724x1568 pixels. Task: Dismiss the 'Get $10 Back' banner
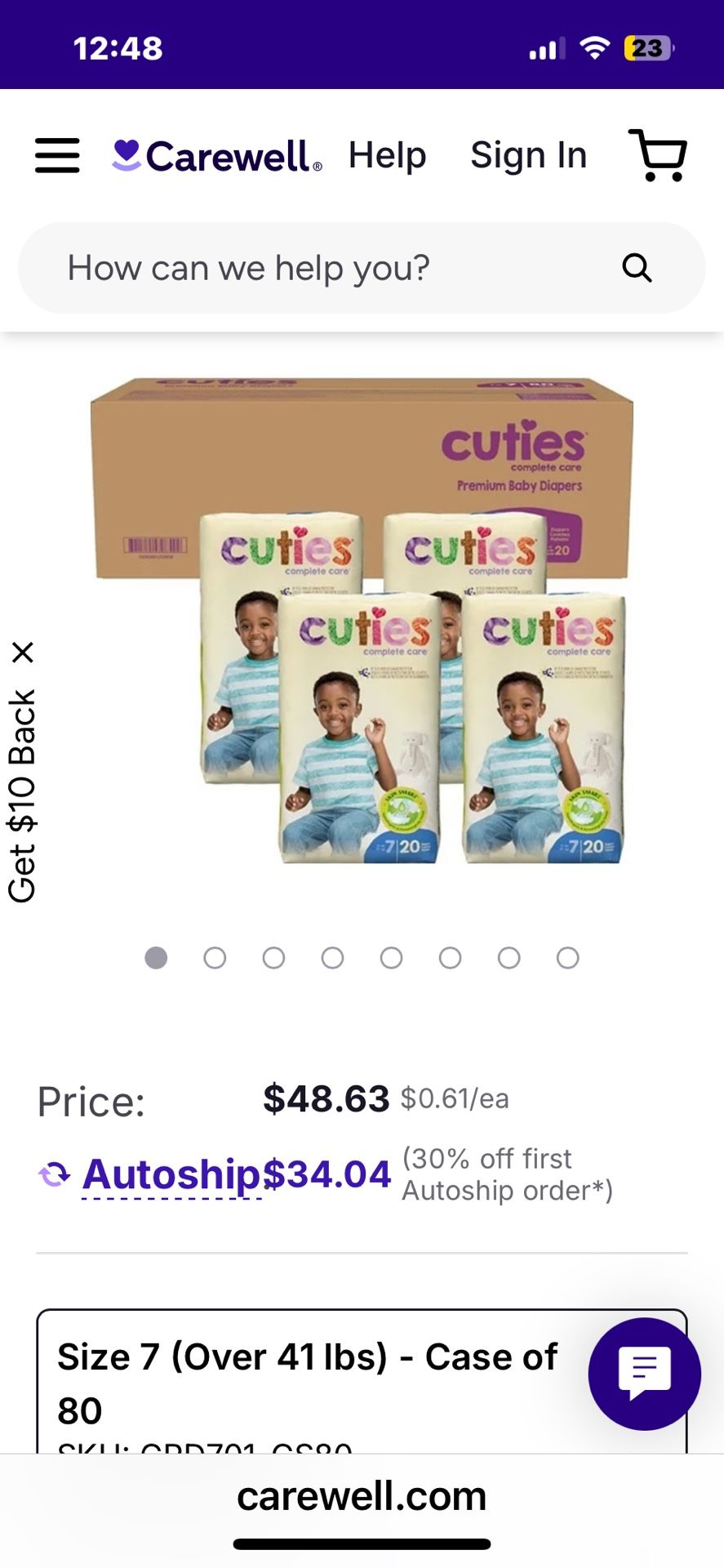click(x=23, y=653)
